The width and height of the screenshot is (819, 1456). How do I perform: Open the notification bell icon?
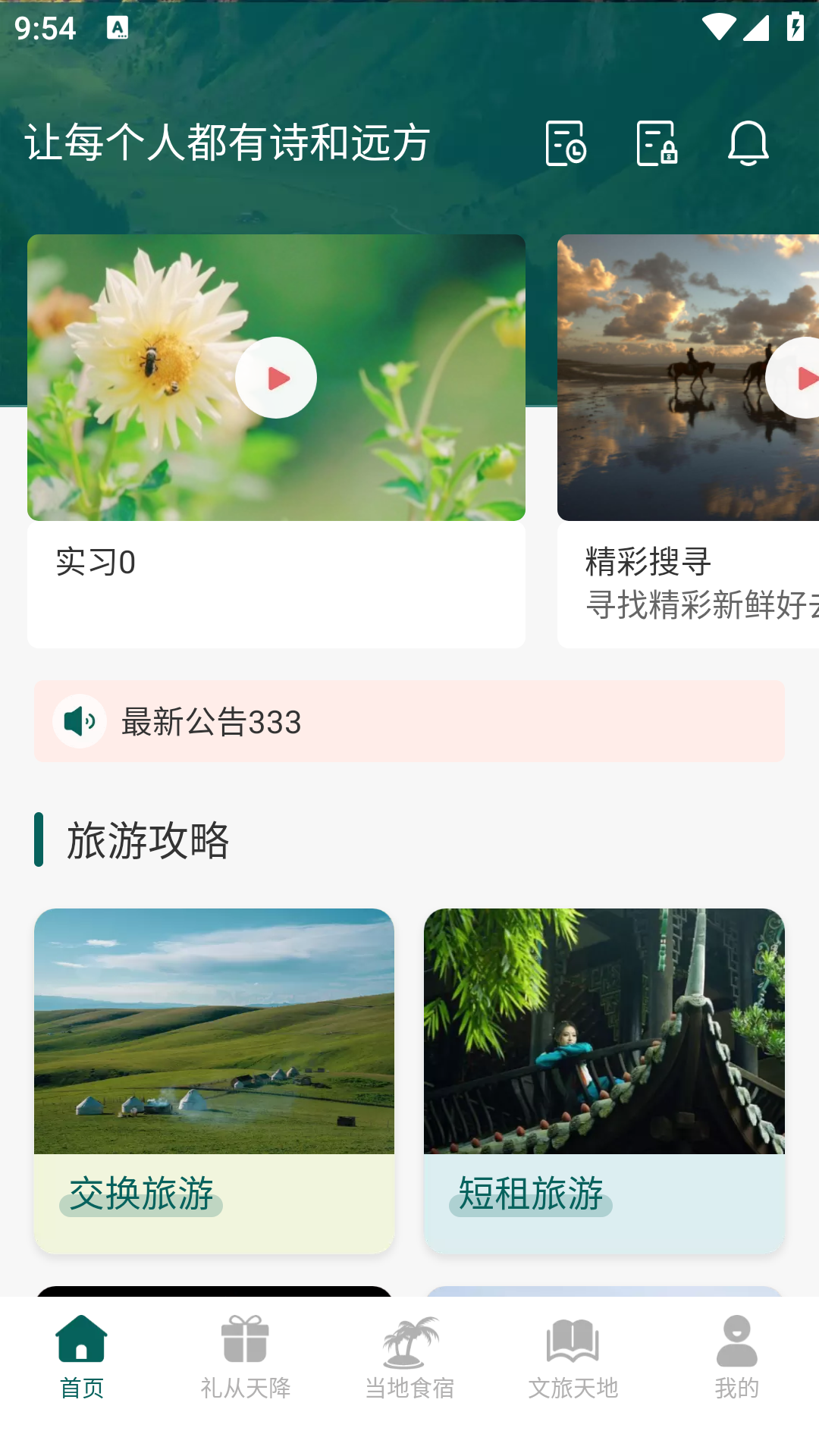click(749, 144)
